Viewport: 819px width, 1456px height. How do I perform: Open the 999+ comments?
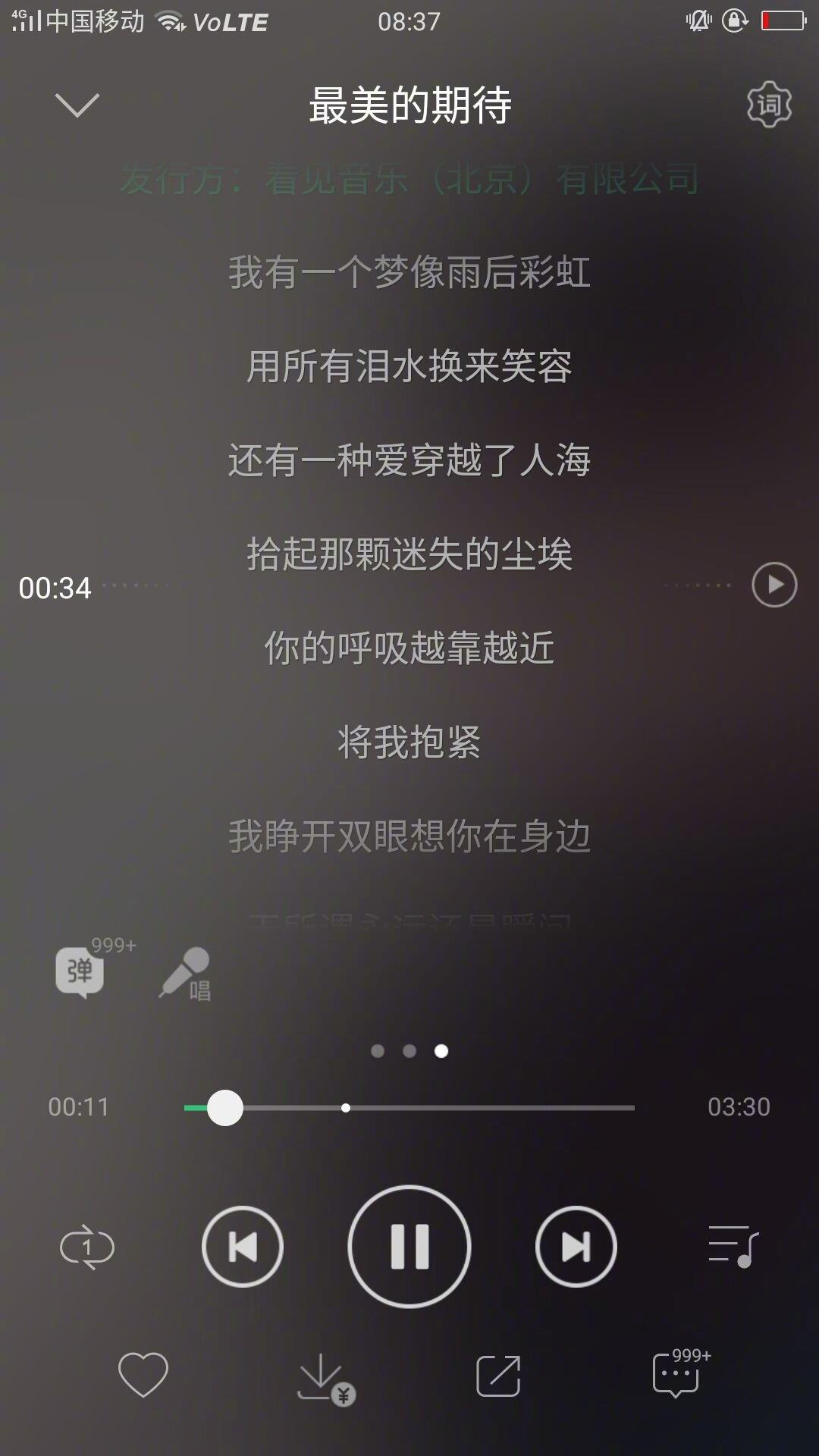680,1374
